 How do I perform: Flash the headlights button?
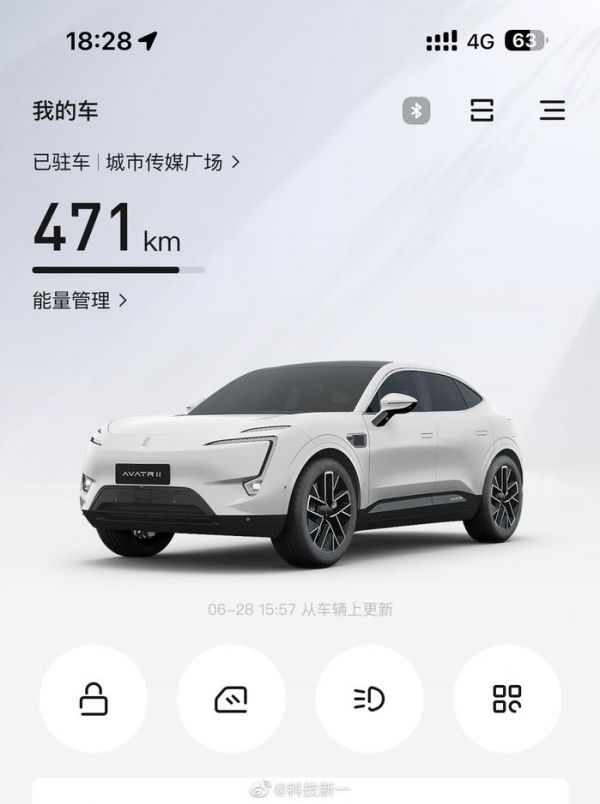click(x=369, y=699)
